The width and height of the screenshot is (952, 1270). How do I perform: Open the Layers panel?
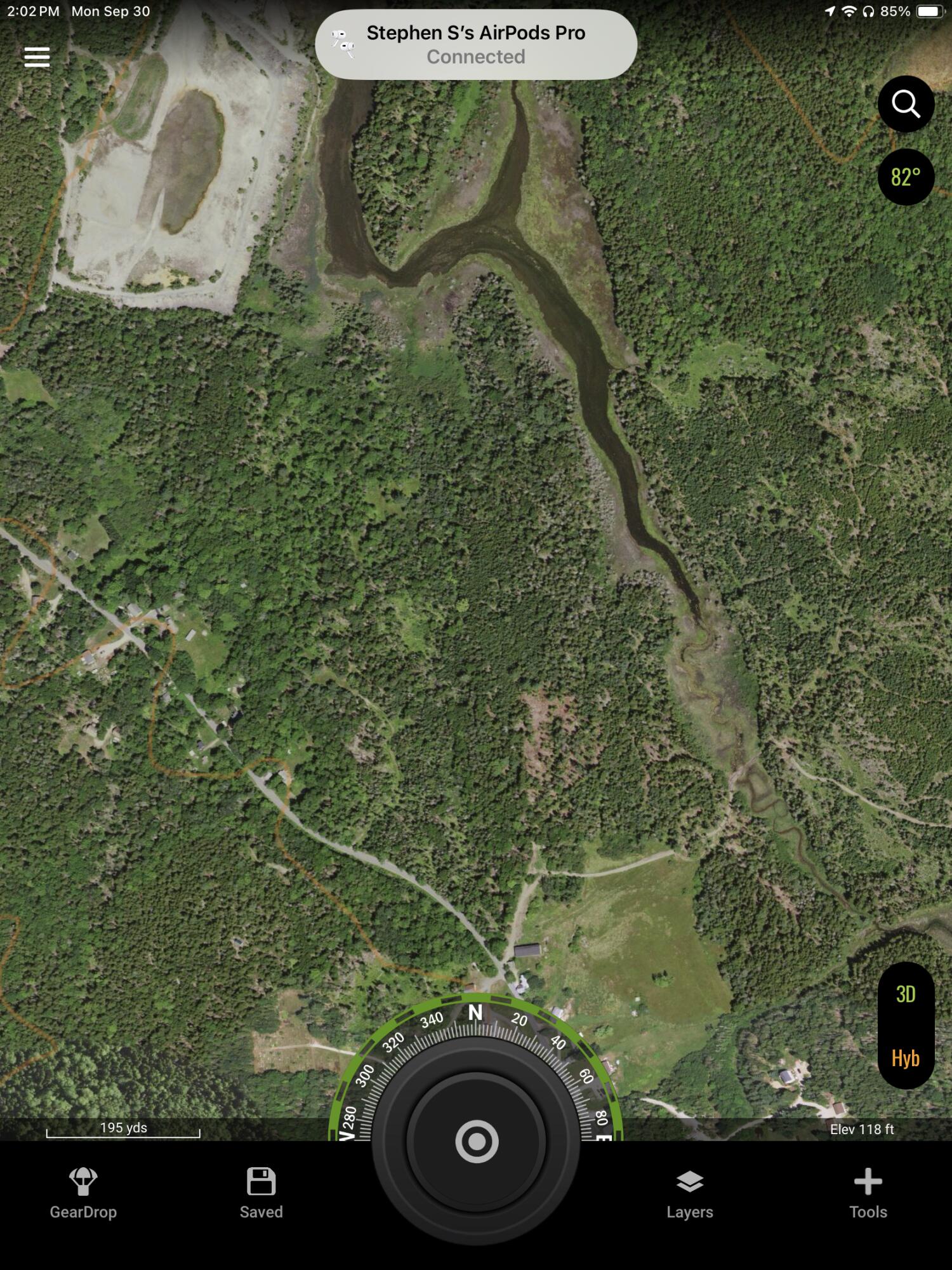[x=689, y=1194]
